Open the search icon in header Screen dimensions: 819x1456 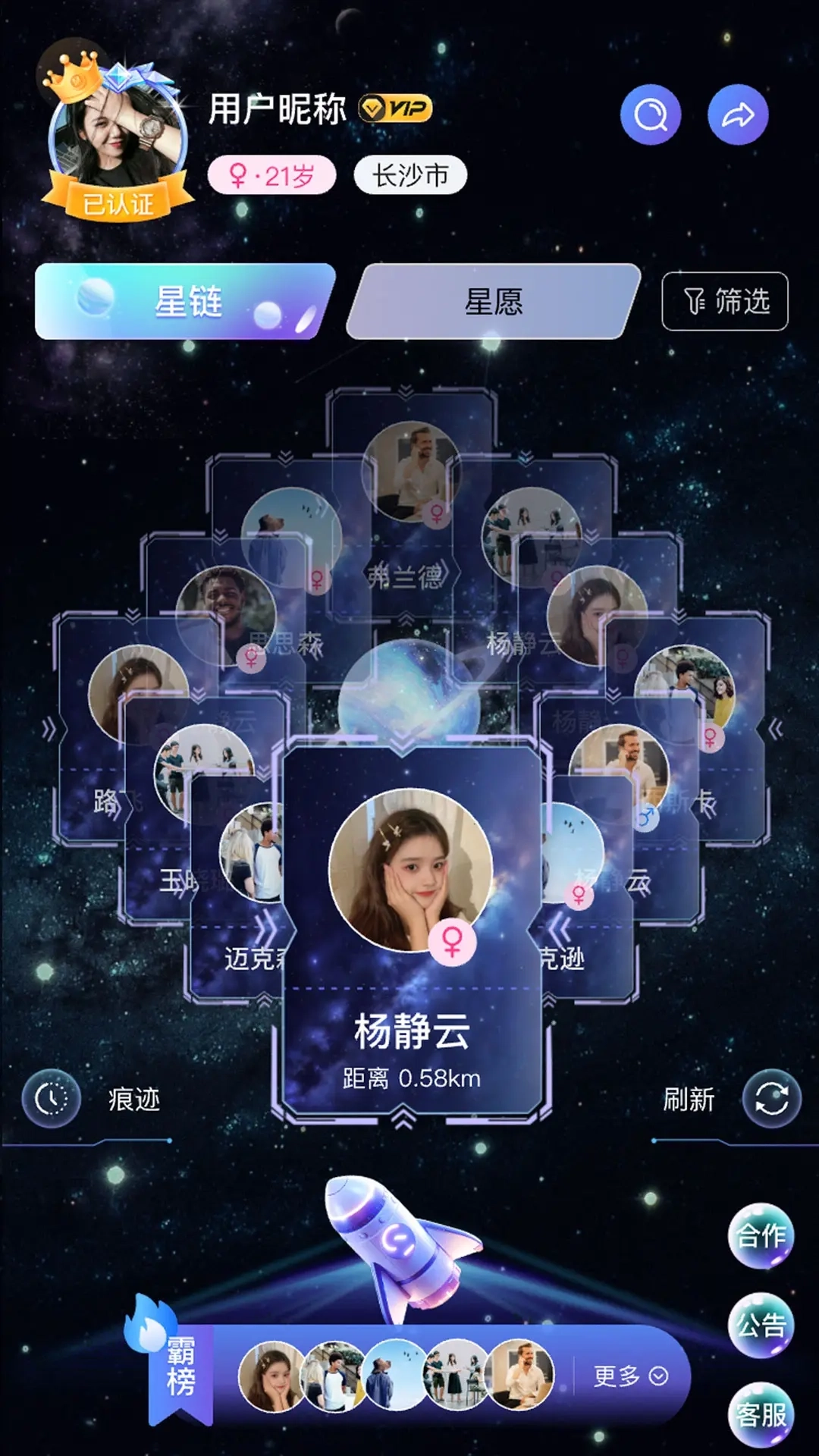coord(651,115)
